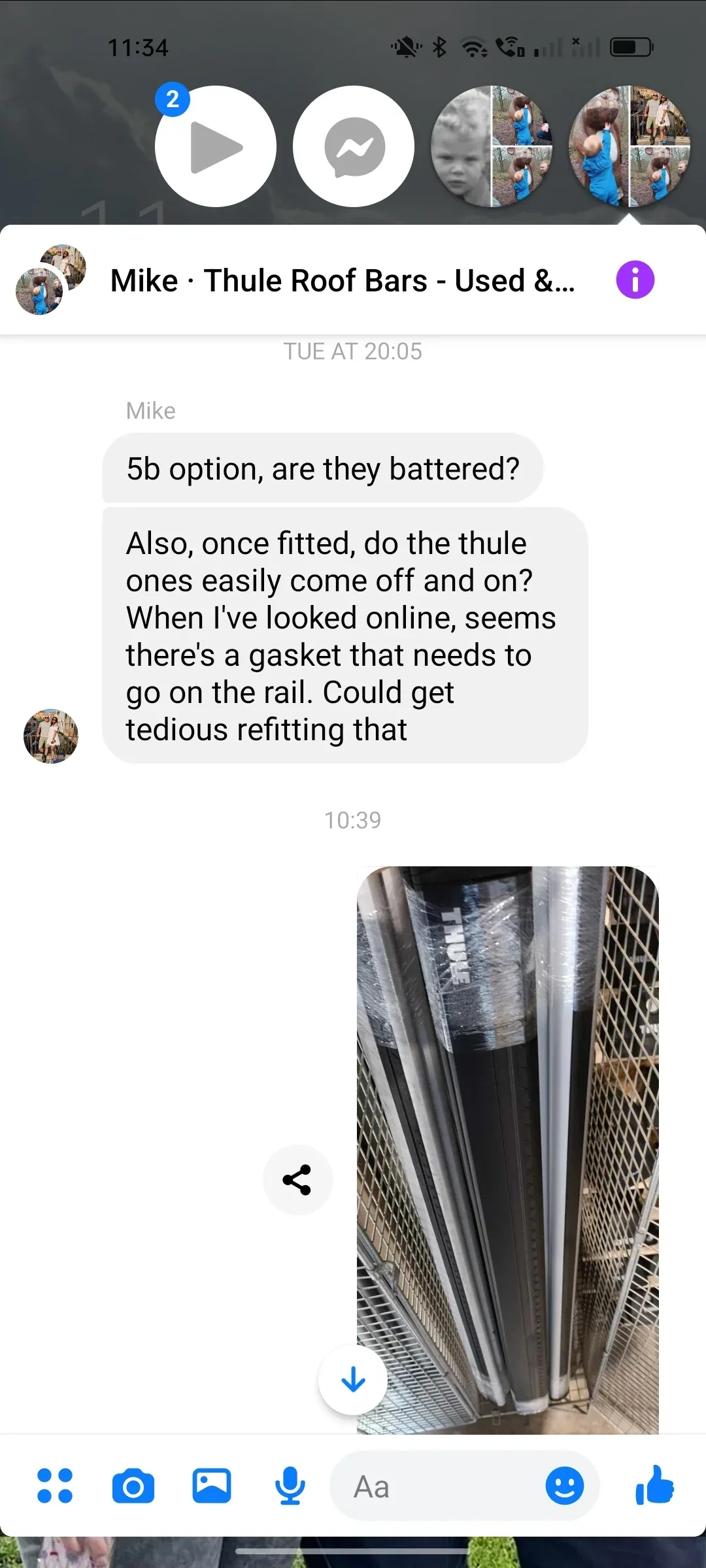Open the sent Thule roof bars photo

[x=507, y=1150]
